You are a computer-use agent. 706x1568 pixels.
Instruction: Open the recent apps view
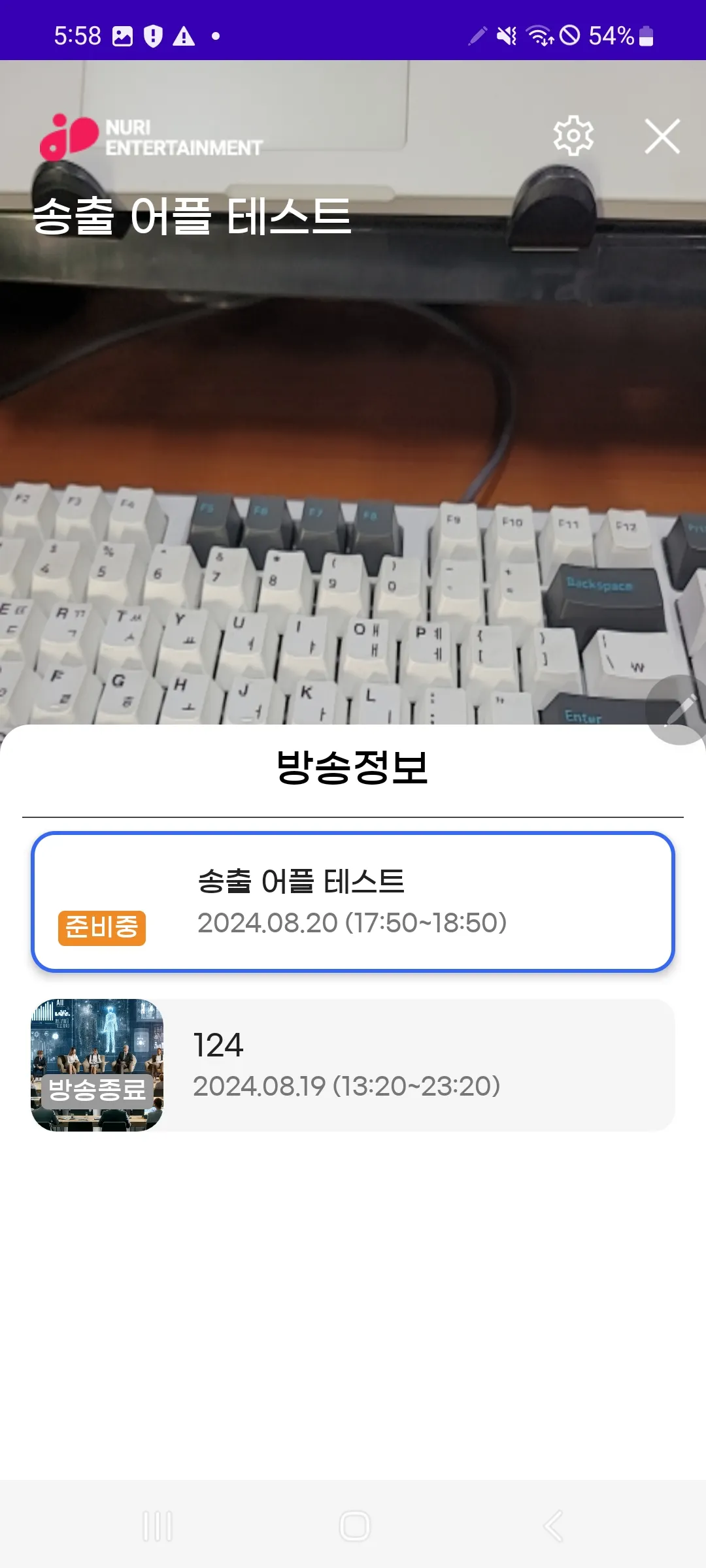[x=158, y=1526]
